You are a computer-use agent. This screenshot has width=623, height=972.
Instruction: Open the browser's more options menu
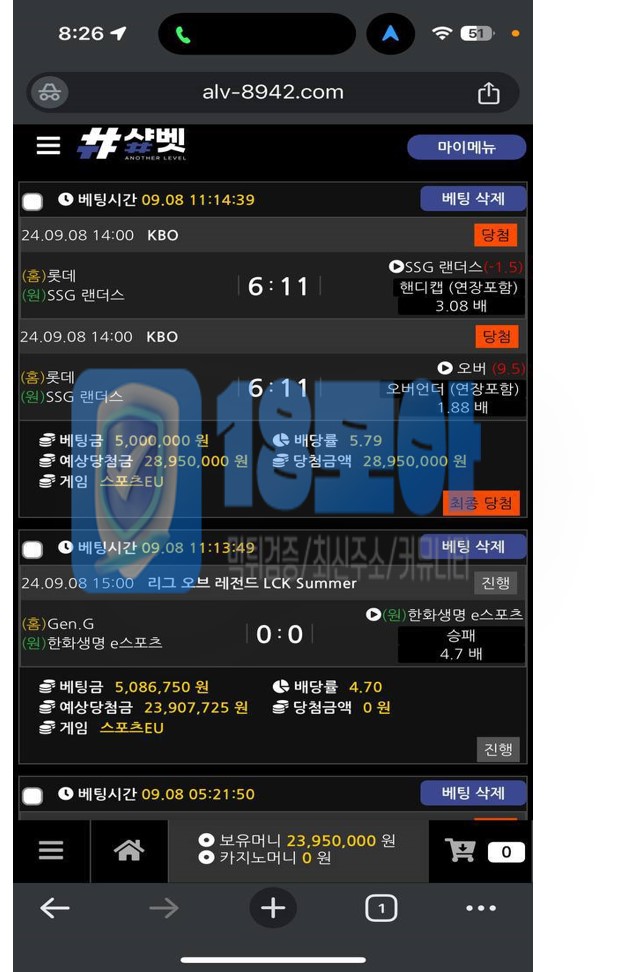[480, 908]
